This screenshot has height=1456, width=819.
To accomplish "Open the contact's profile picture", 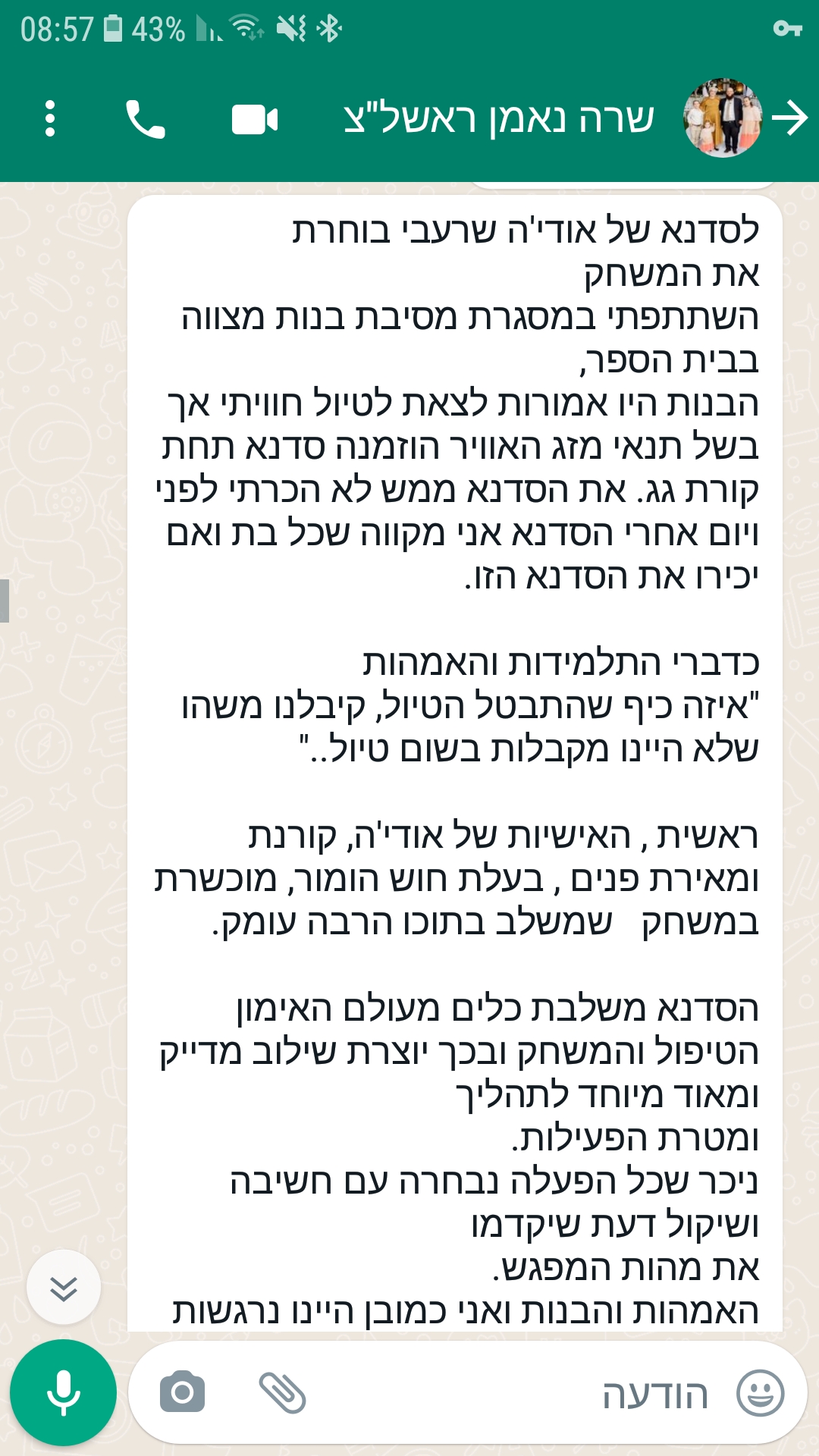I will (x=723, y=118).
